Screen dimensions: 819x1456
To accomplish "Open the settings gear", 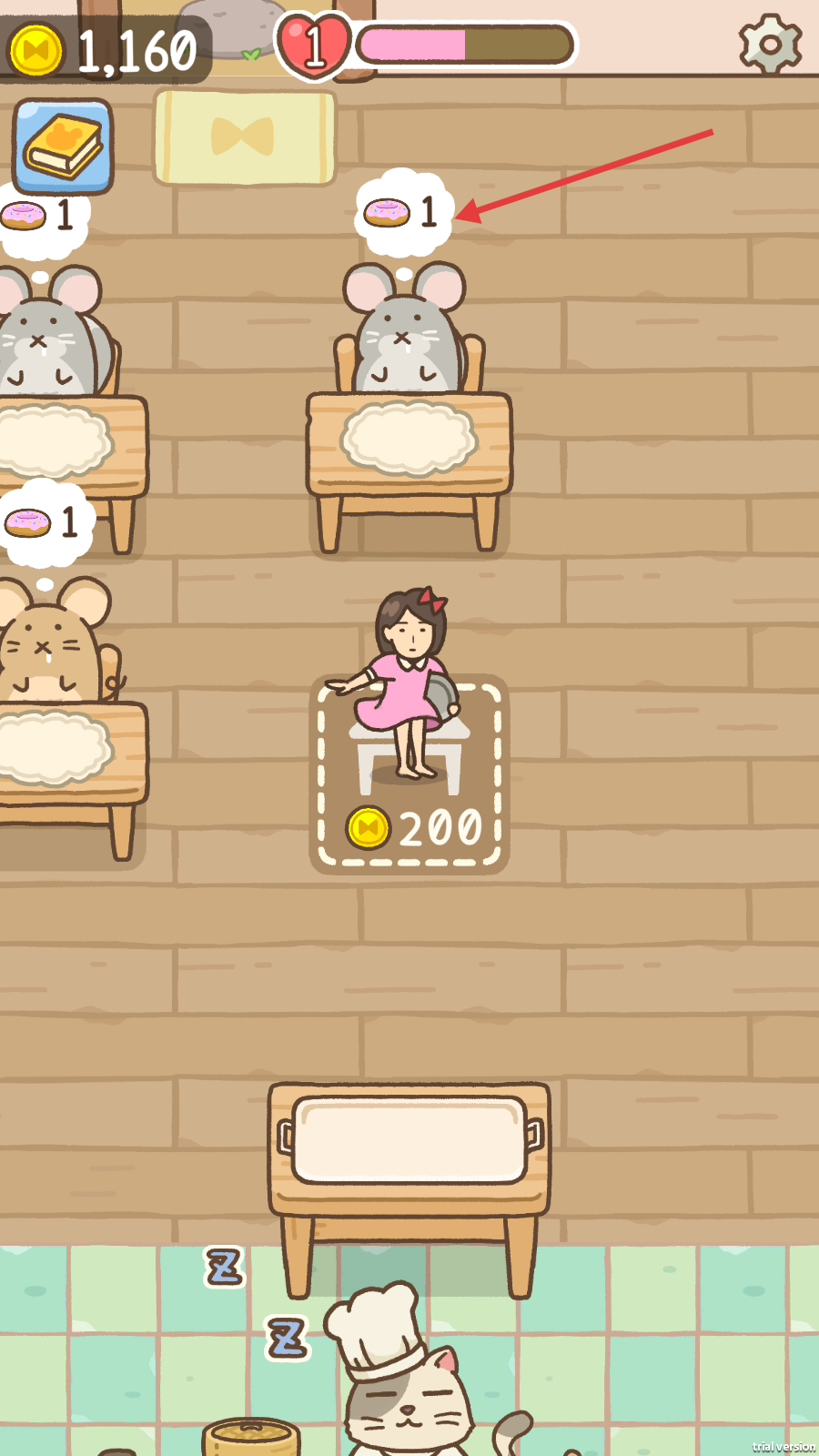I will 770,44.
